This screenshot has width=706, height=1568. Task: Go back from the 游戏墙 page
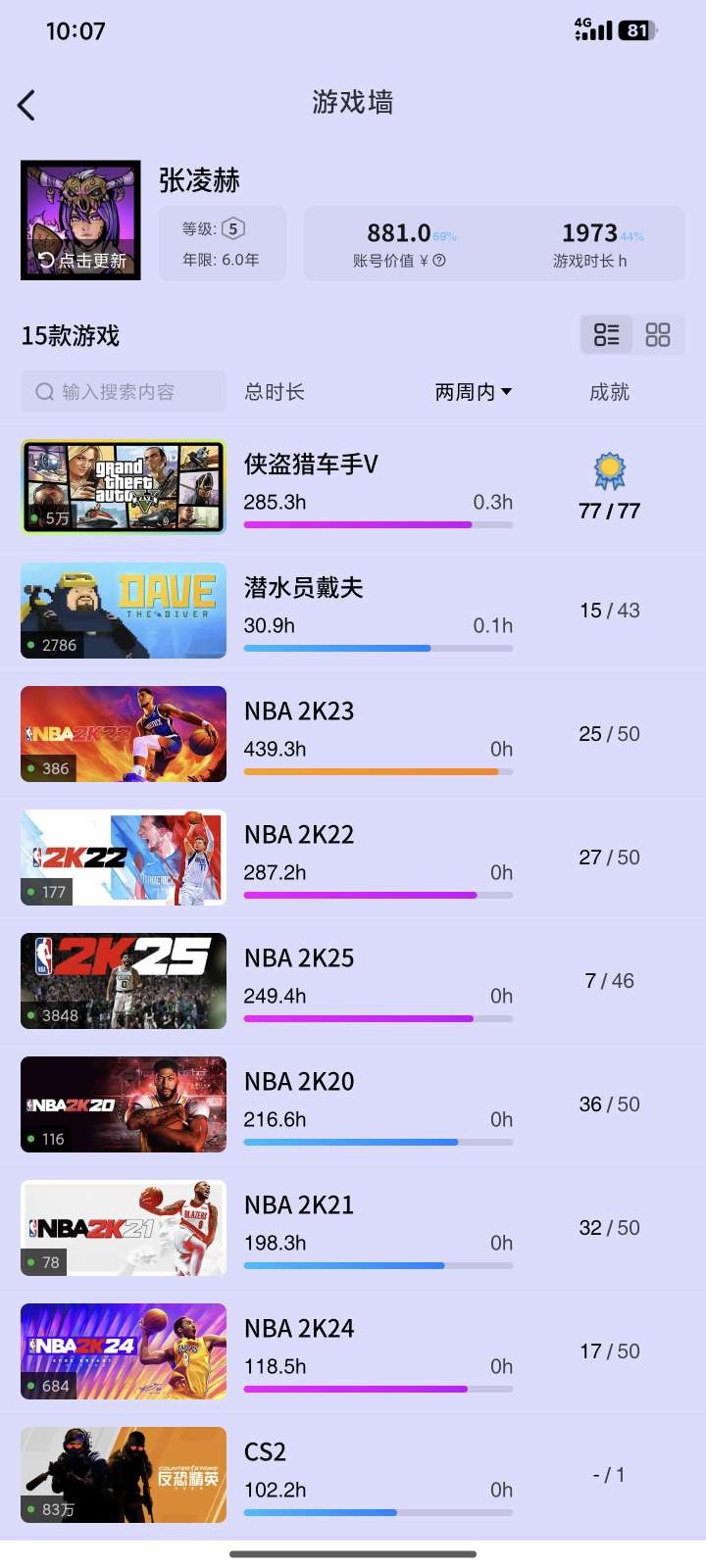26,105
